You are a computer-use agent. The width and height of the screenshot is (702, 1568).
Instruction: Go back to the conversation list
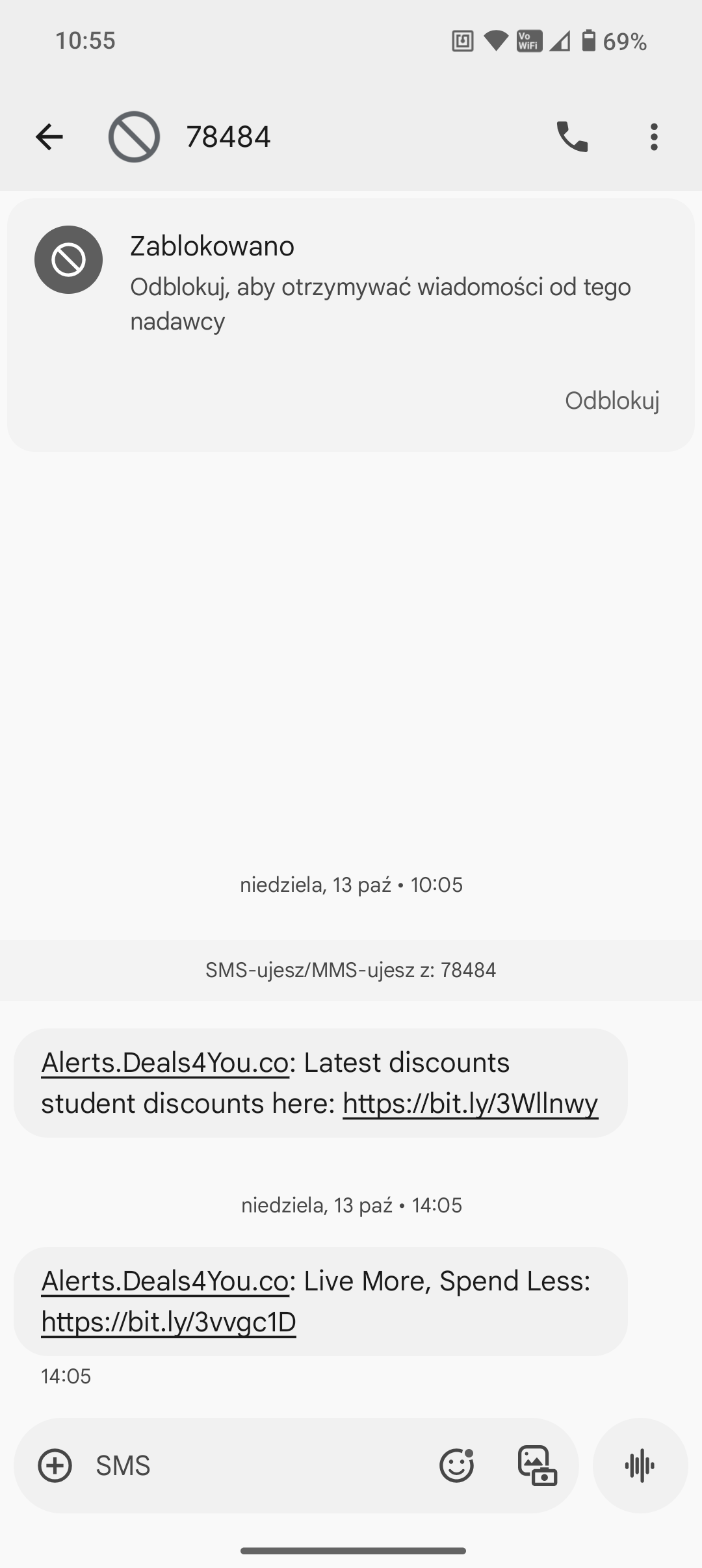49,137
